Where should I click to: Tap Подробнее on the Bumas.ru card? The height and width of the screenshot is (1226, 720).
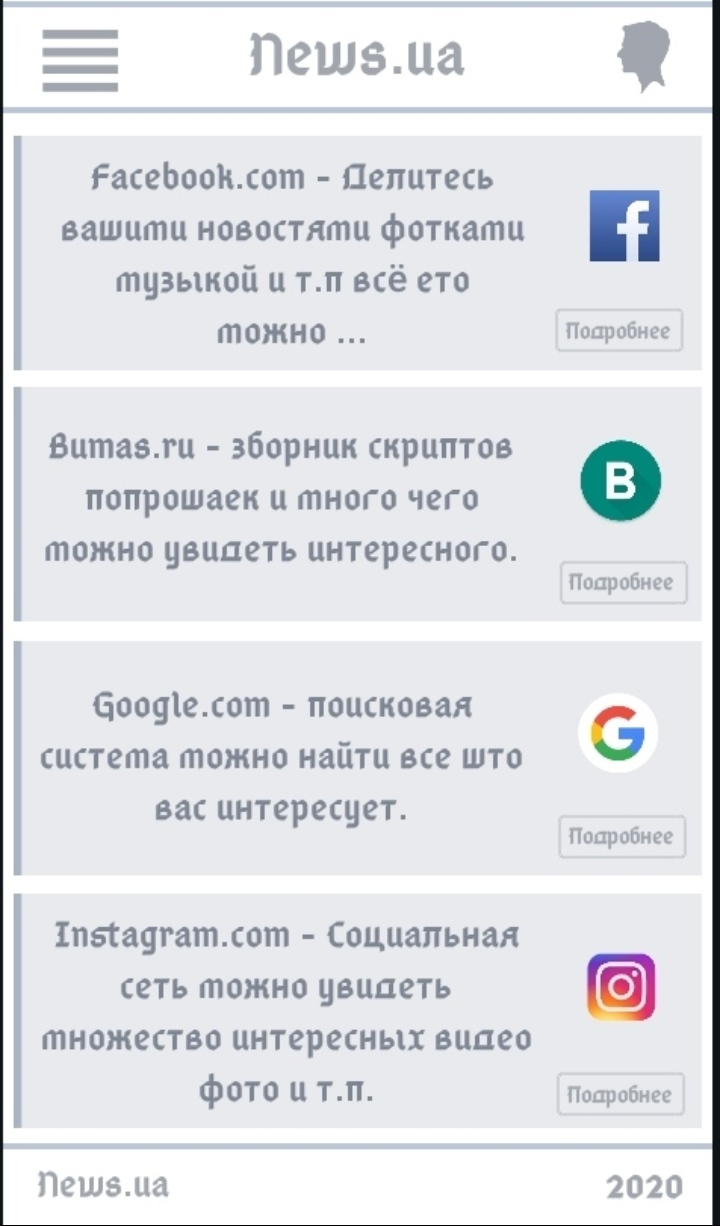pos(623,583)
